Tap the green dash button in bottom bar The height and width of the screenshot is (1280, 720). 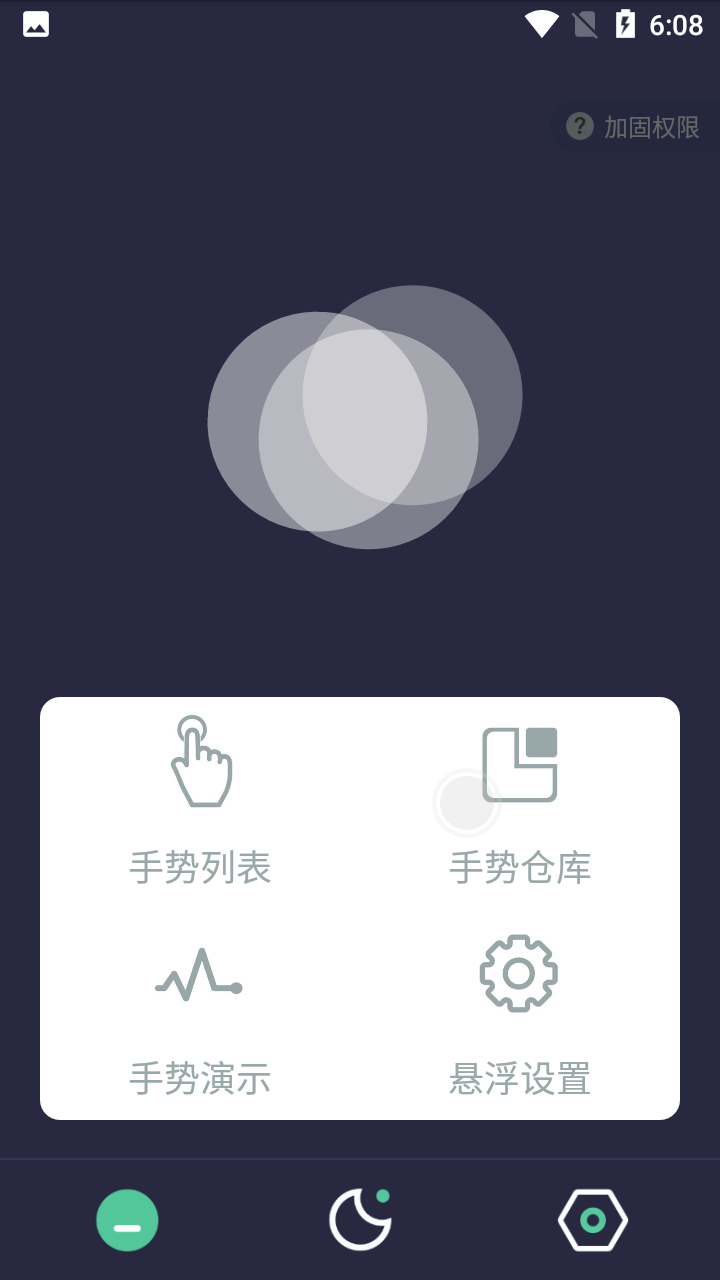(x=127, y=1220)
